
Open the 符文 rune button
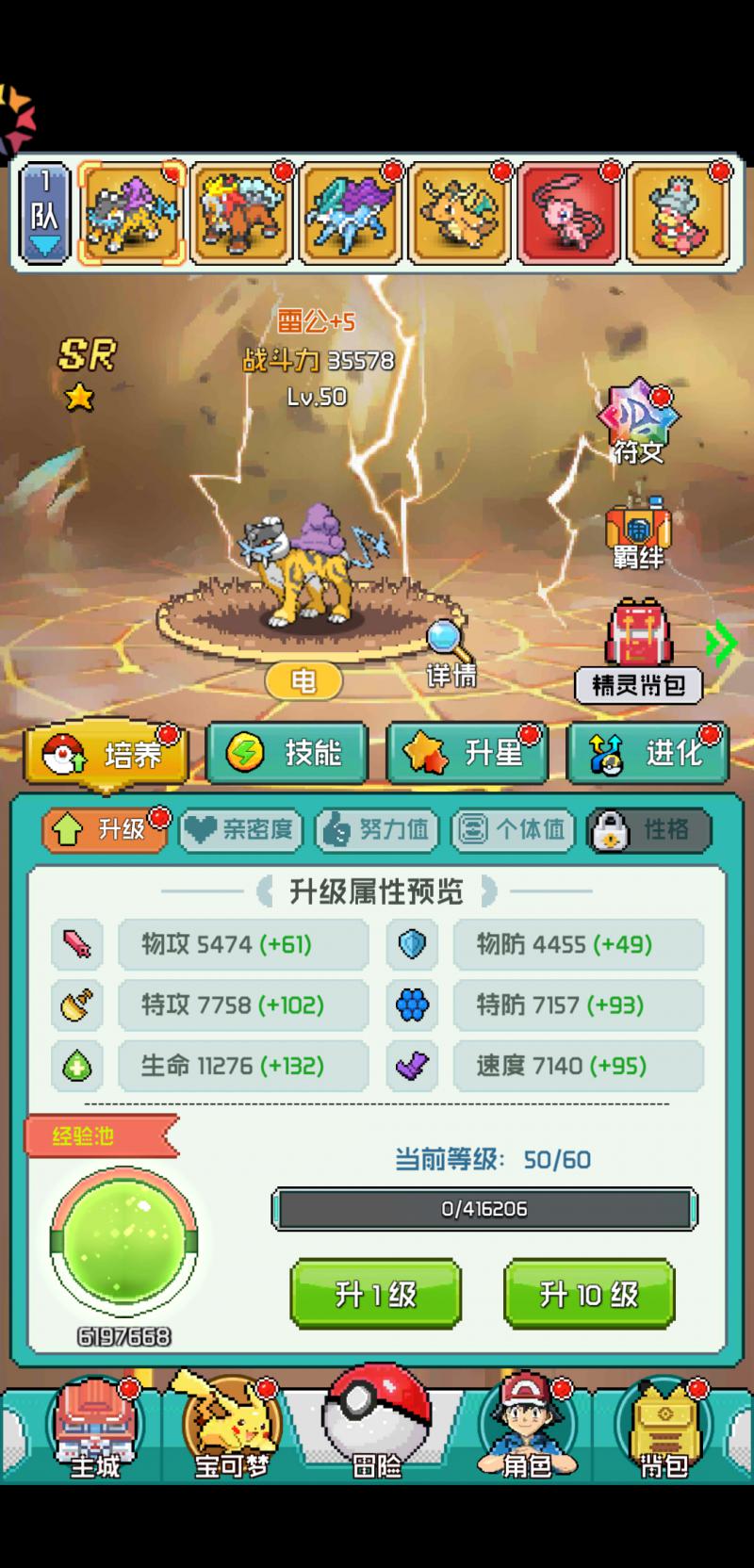638,424
